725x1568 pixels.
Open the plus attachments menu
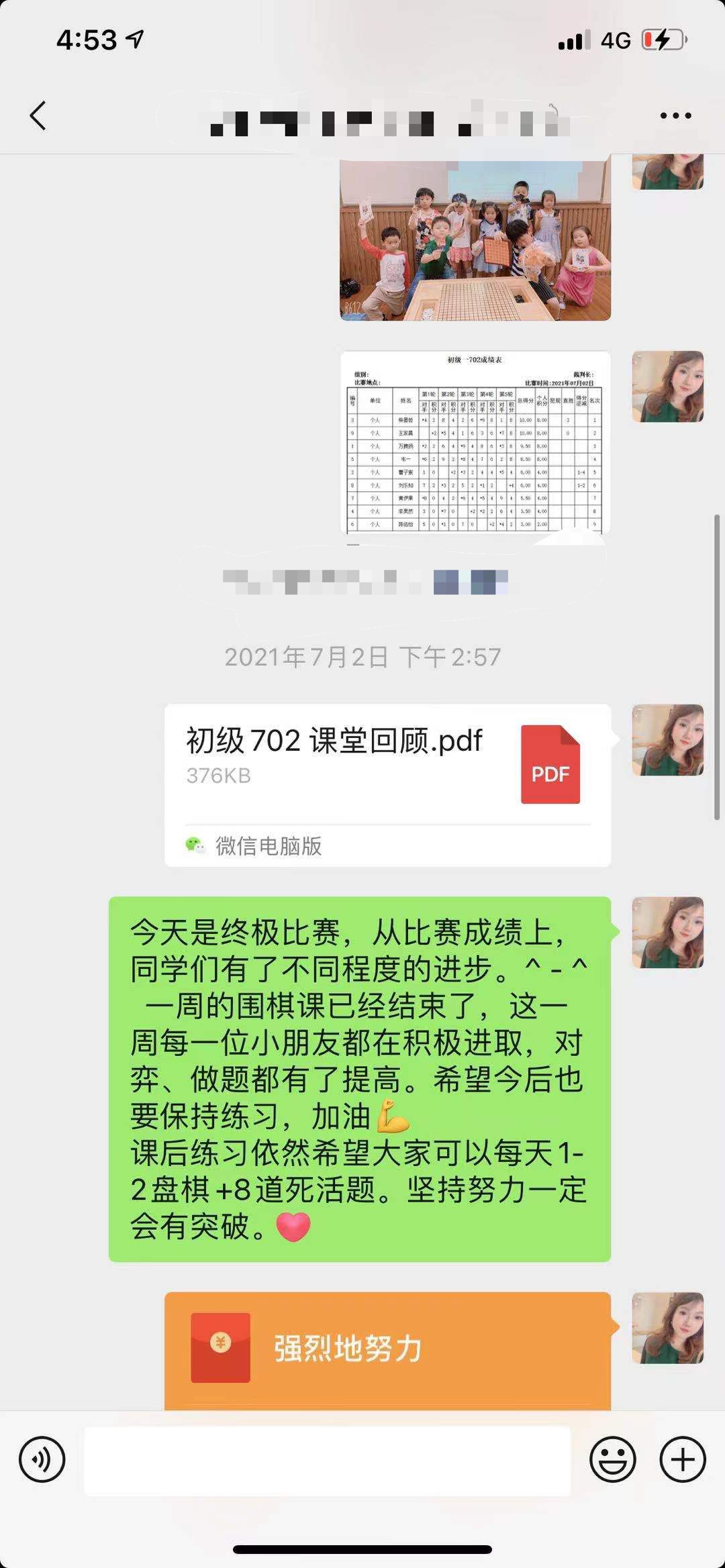point(683,1459)
